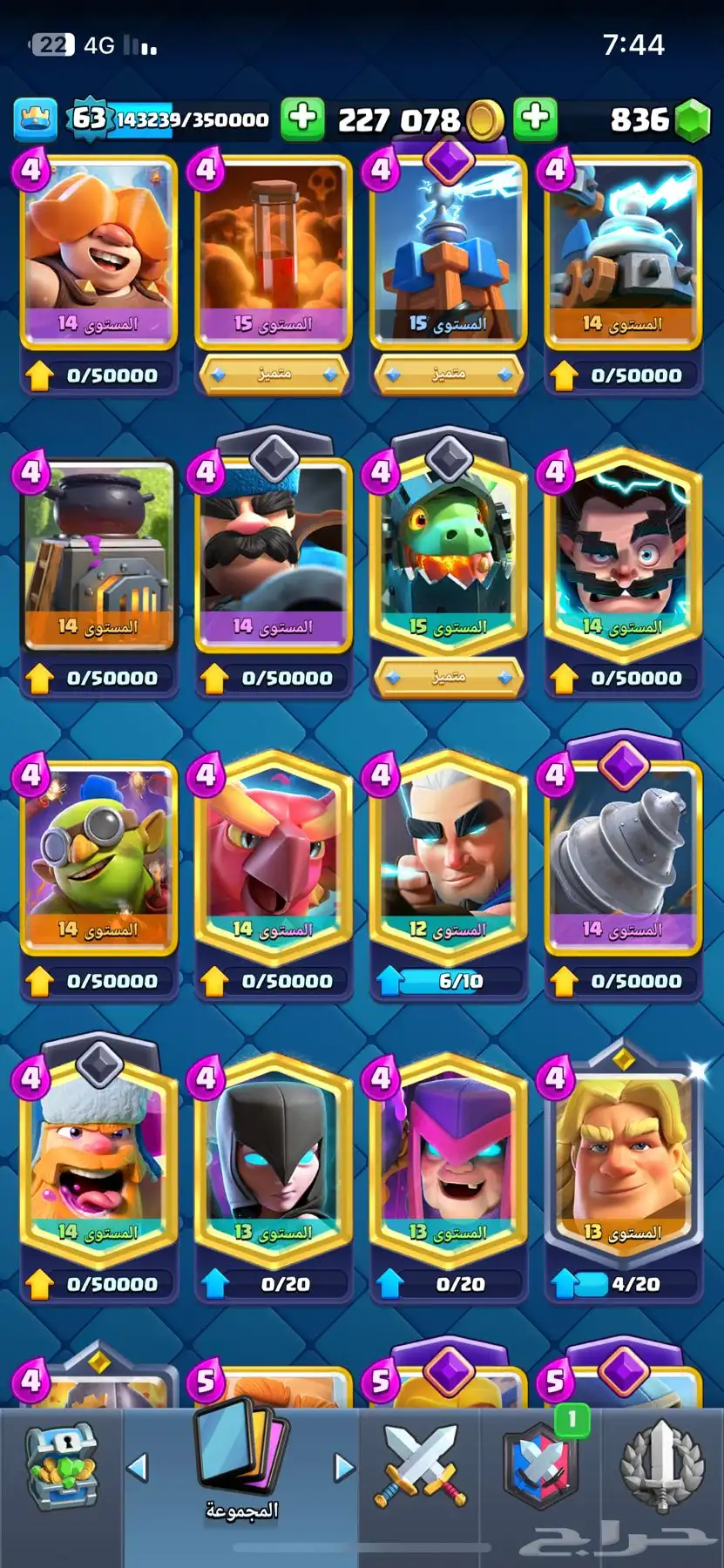Viewport: 724px width, 1568px height.
Task: Select the Zappies card
Action: pos(623,253)
